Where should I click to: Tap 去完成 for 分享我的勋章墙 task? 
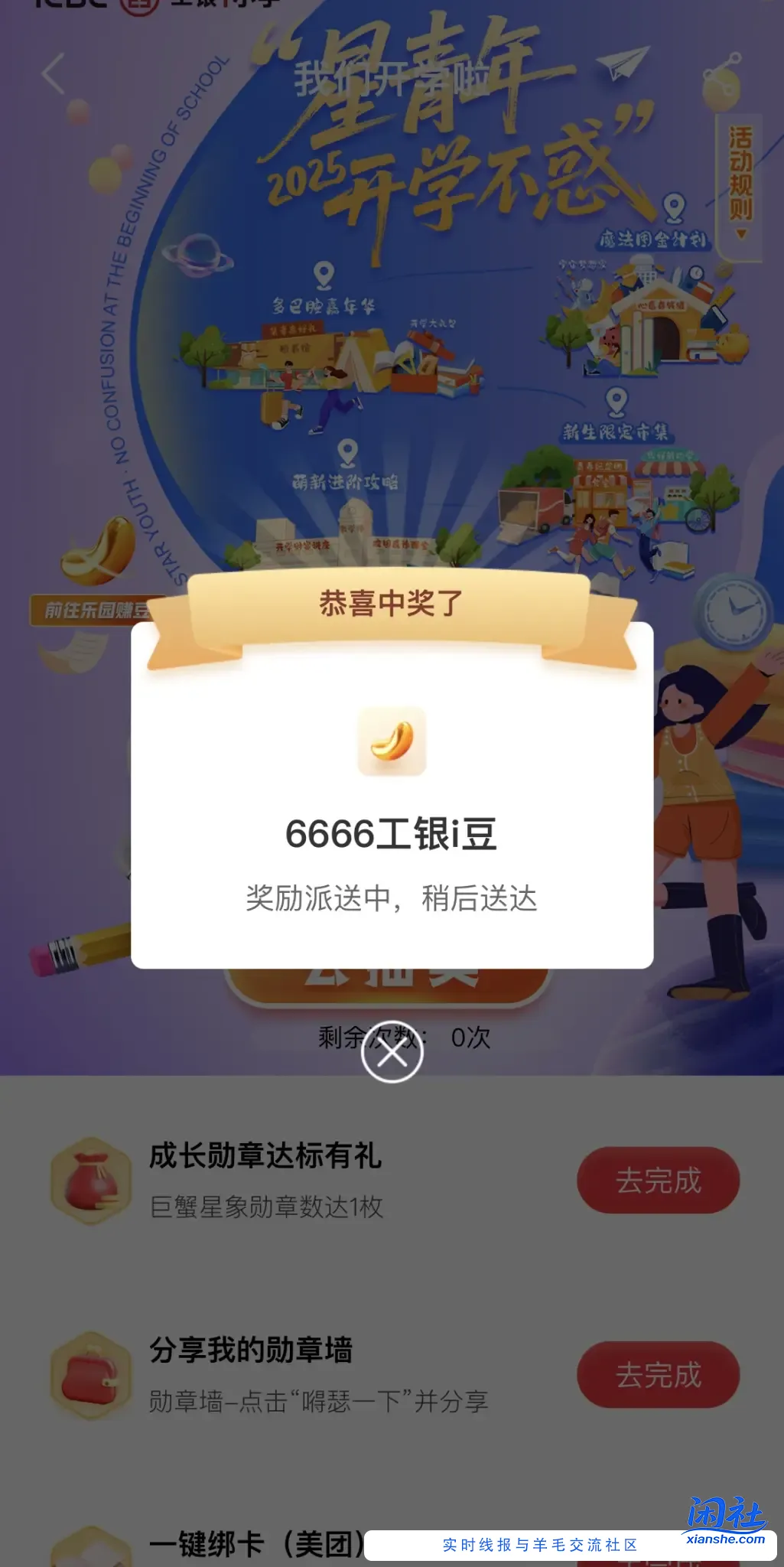pyautogui.click(x=658, y=1374)
